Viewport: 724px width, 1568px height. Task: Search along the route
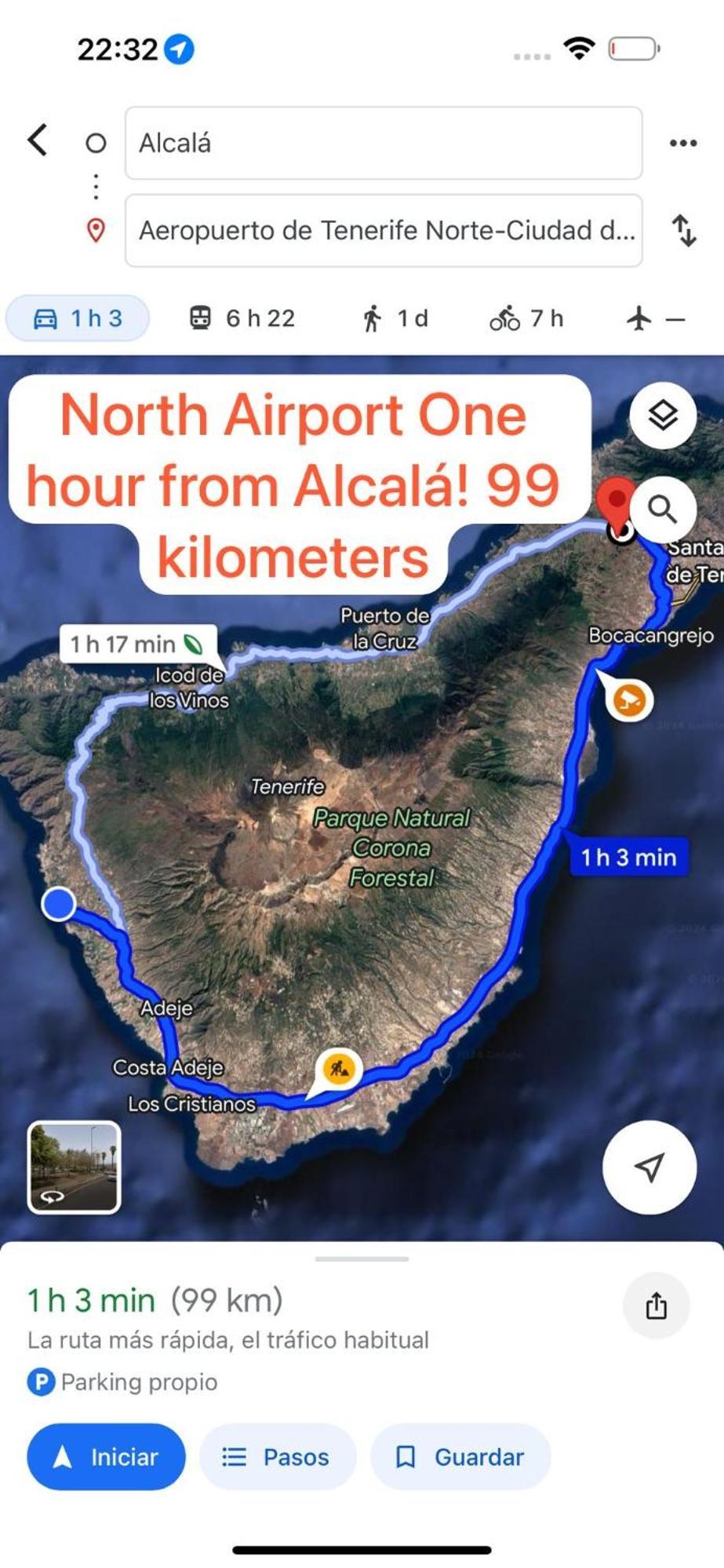point(663,510)
